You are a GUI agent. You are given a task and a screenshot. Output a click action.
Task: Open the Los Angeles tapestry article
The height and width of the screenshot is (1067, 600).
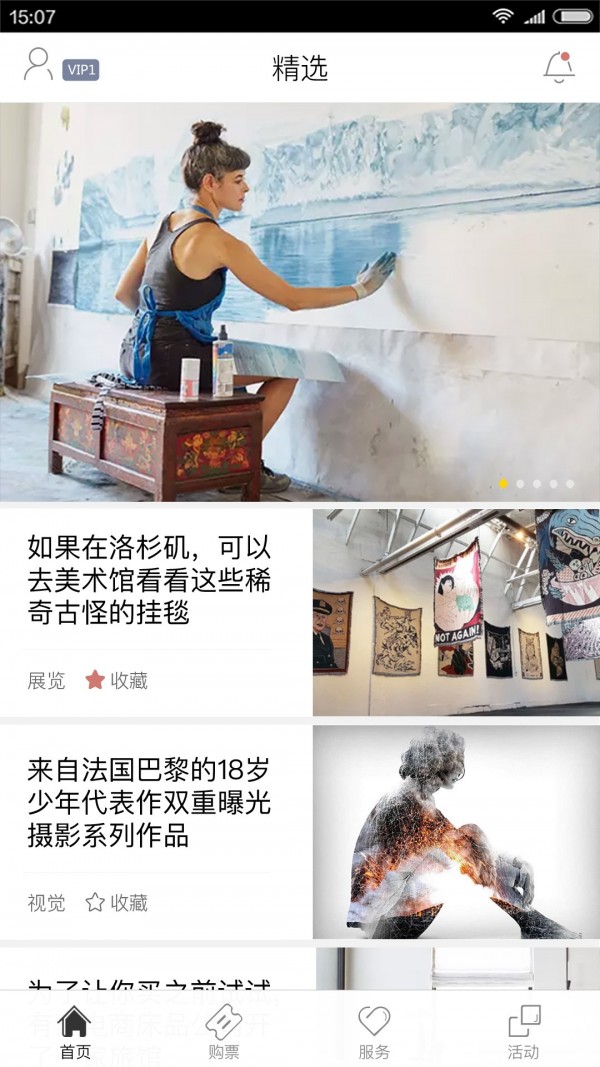(149, 580)
